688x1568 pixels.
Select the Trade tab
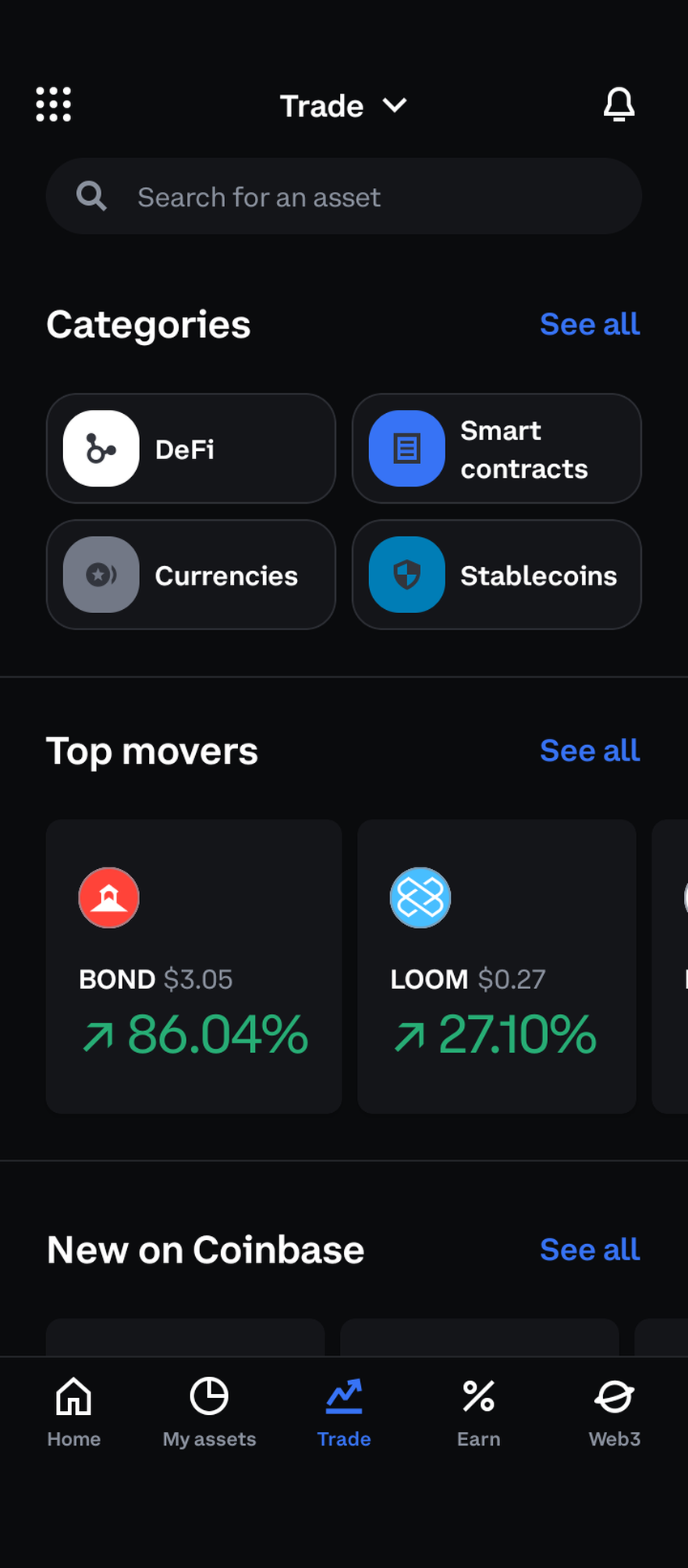tap(344, 1412)
